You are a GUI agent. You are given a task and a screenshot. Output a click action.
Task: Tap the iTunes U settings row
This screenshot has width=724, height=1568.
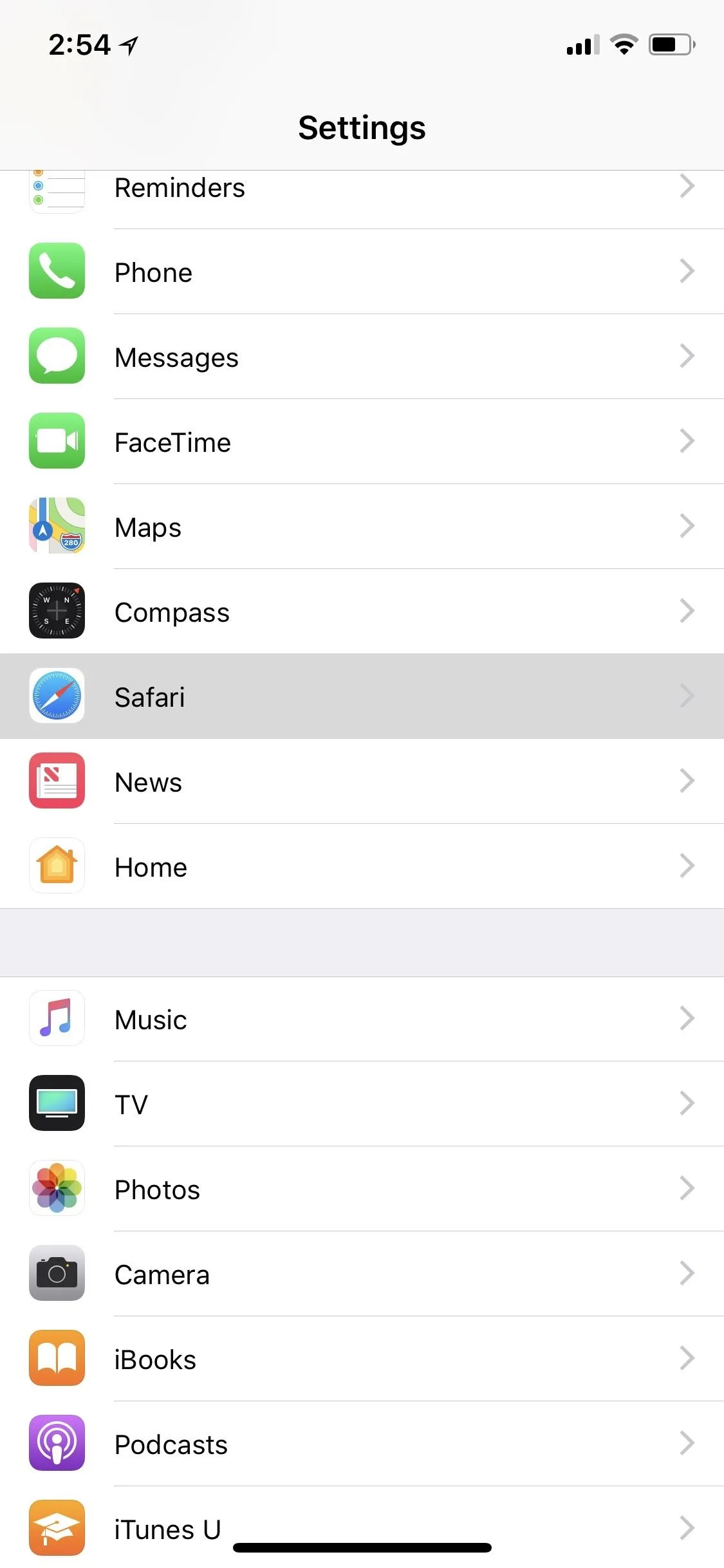click(362, 1527)
